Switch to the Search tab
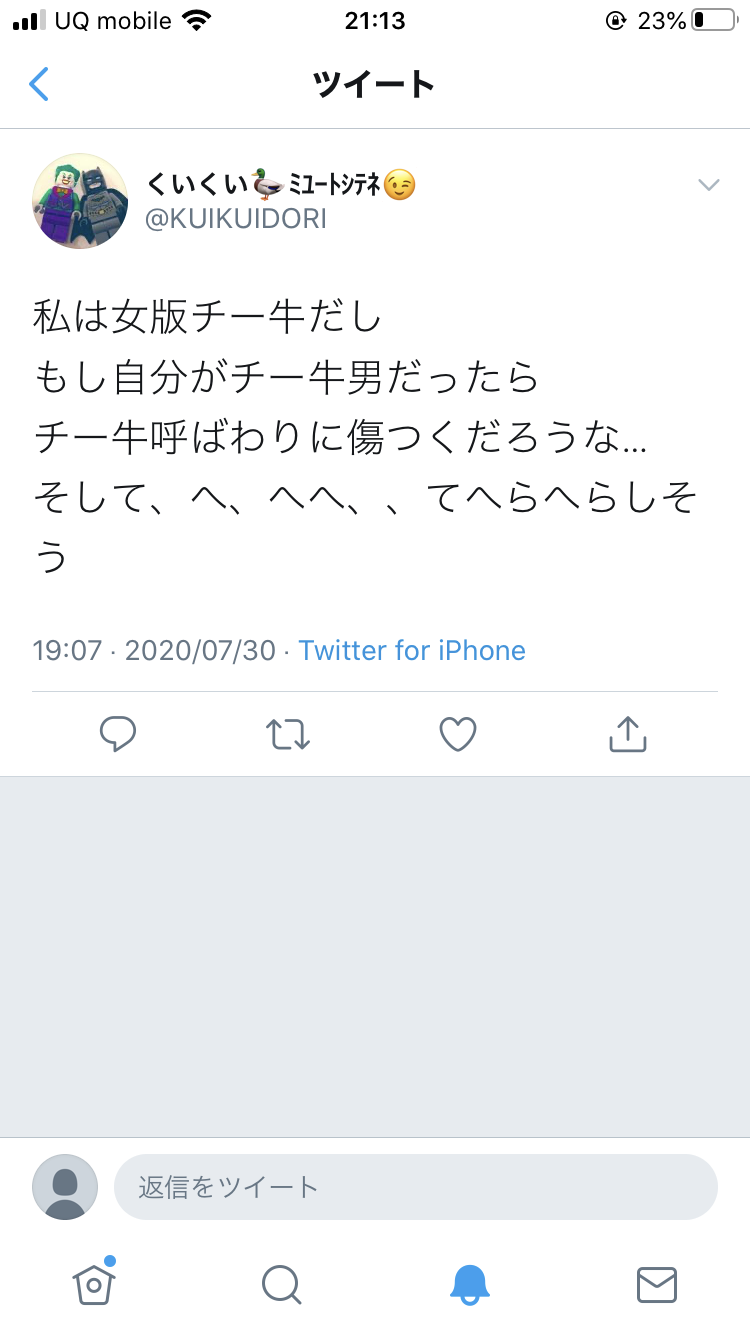The image size is (750, 1334). 281,1284
